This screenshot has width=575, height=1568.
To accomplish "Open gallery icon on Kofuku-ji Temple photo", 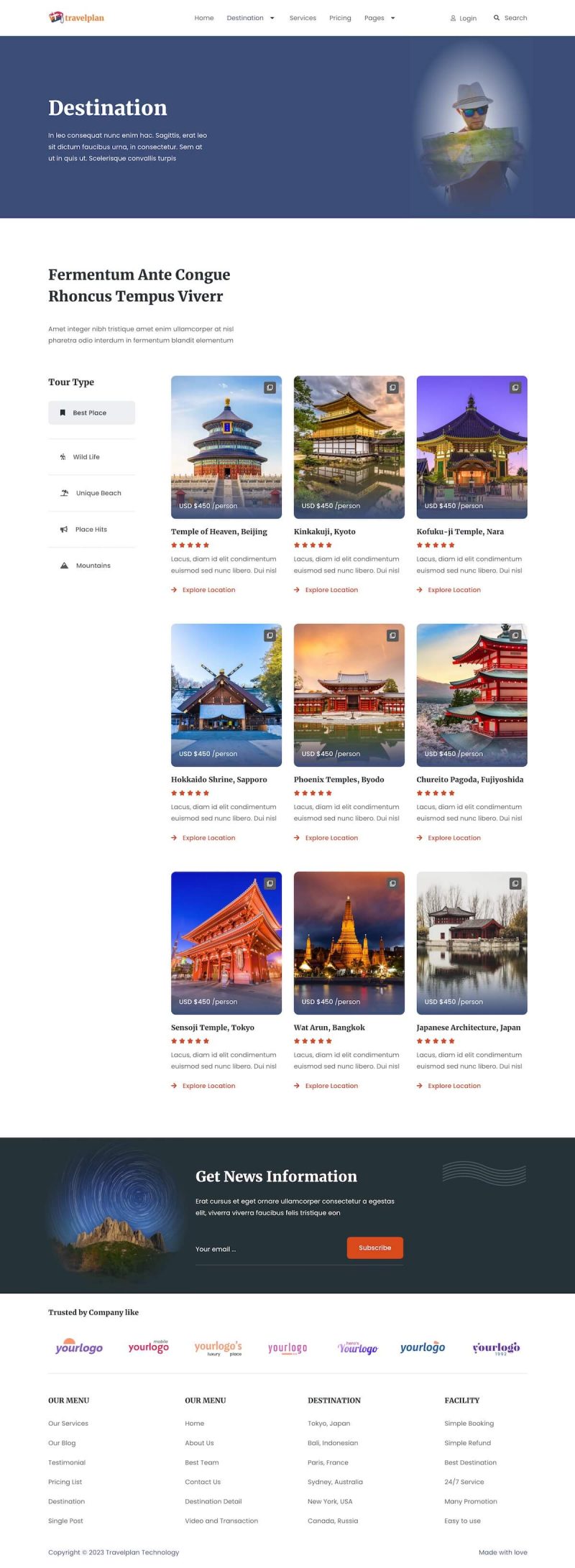I will [x=515, y=388].
